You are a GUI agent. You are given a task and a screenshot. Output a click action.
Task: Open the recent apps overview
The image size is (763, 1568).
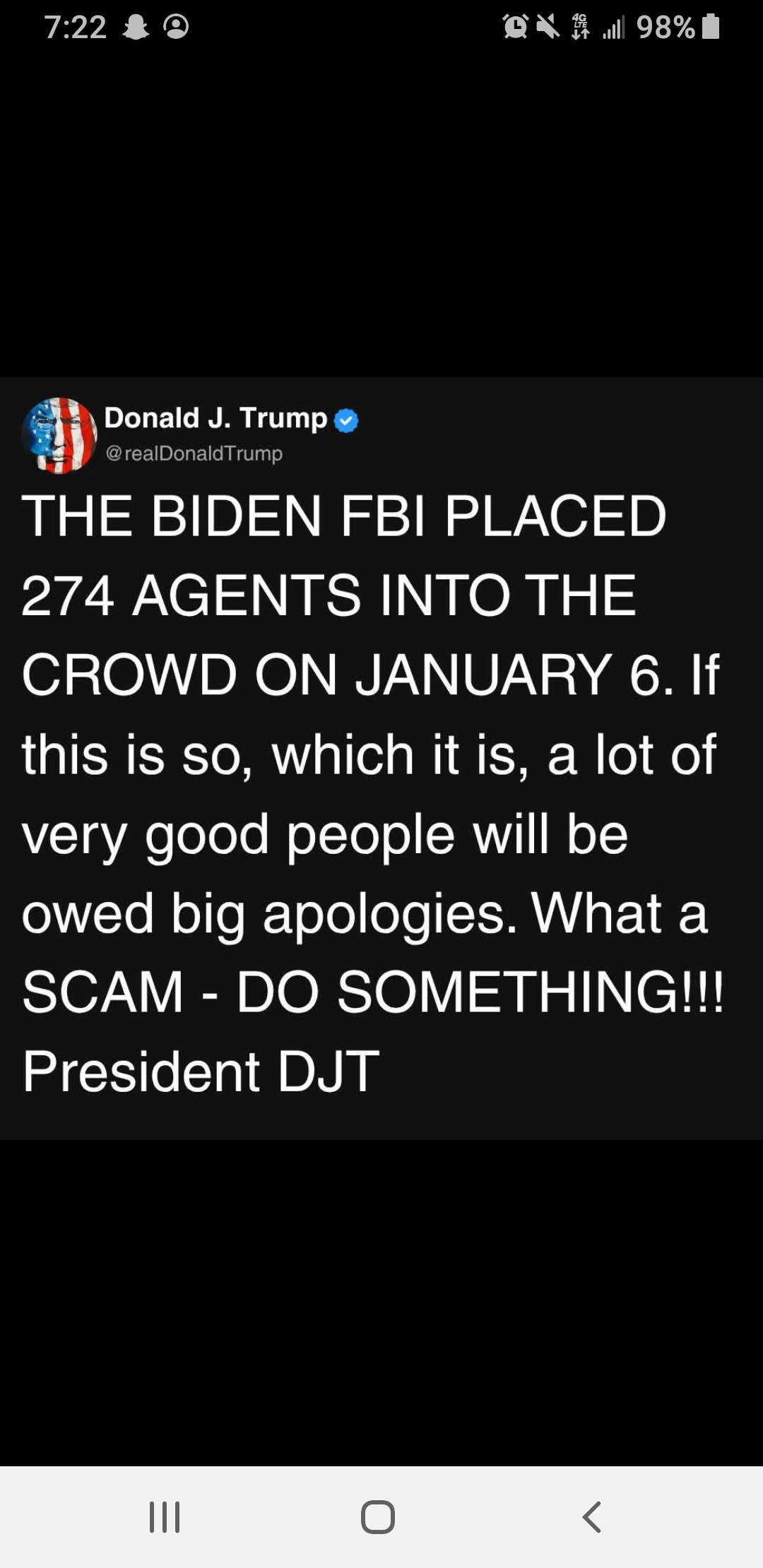click(x=165, y=1516)
